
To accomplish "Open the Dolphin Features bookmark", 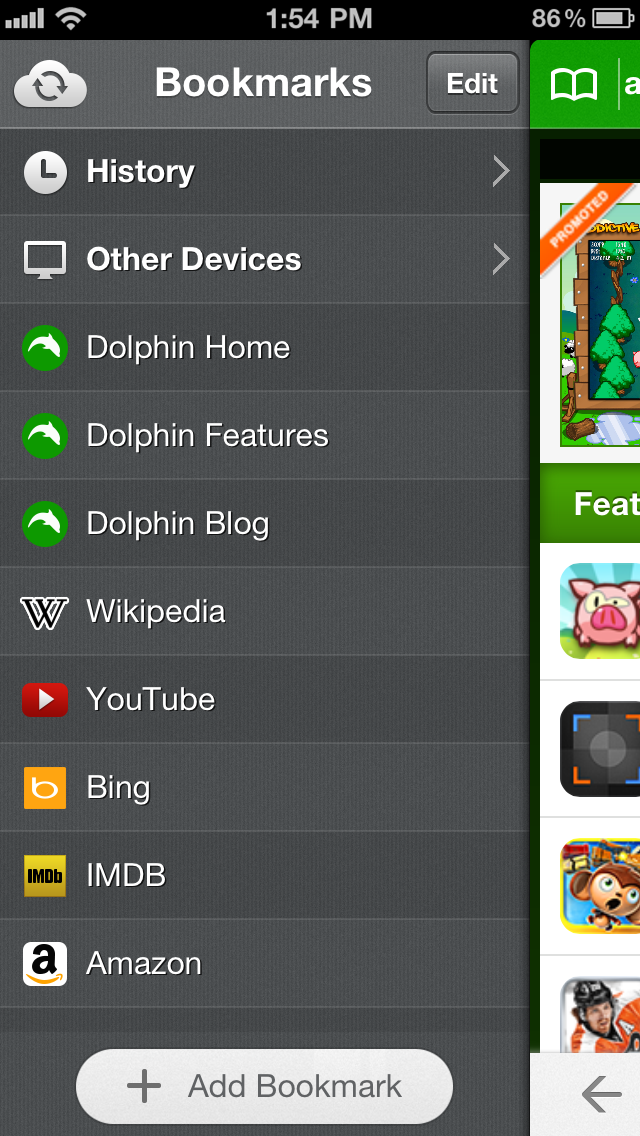I will tap(264, 436).
